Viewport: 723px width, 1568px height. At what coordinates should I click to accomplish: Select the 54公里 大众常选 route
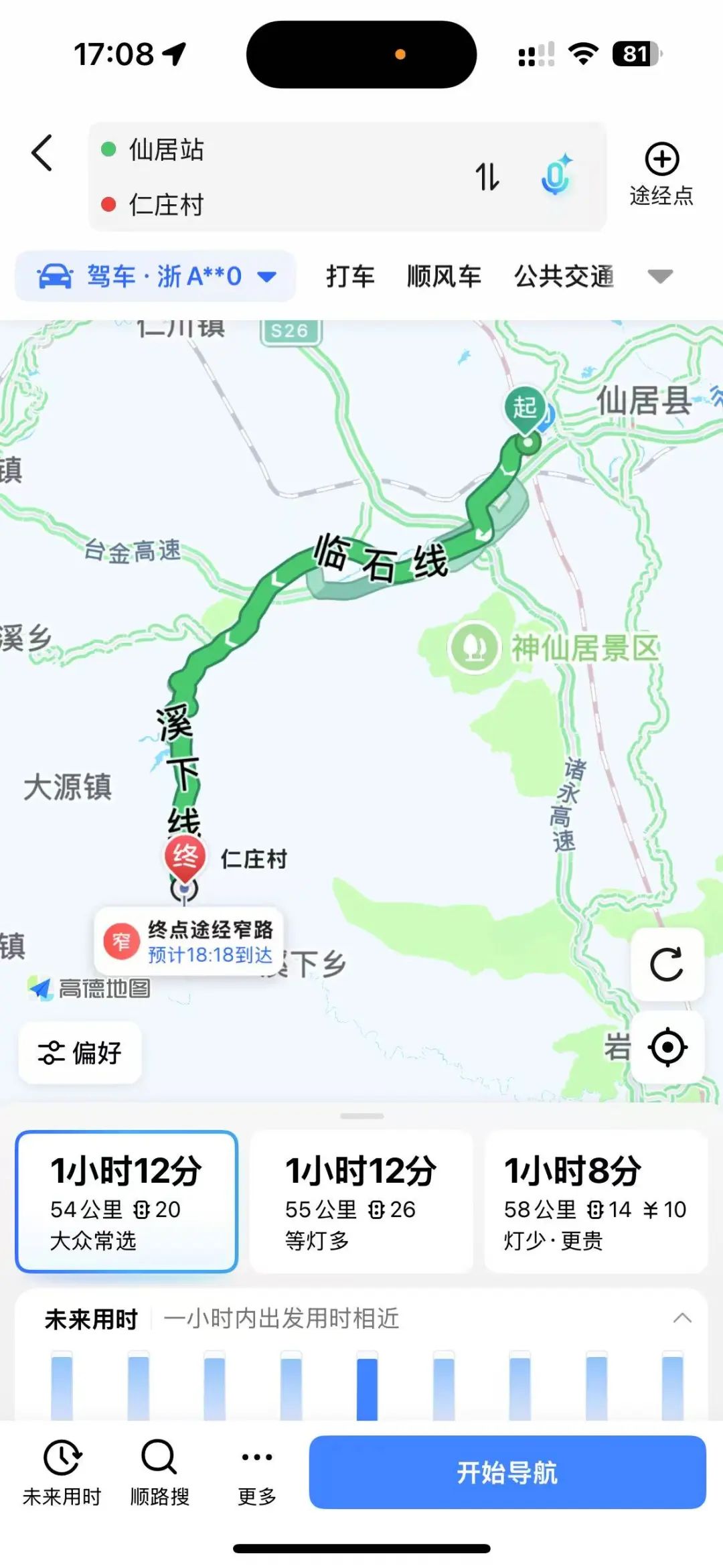[x=127, y=1202]
